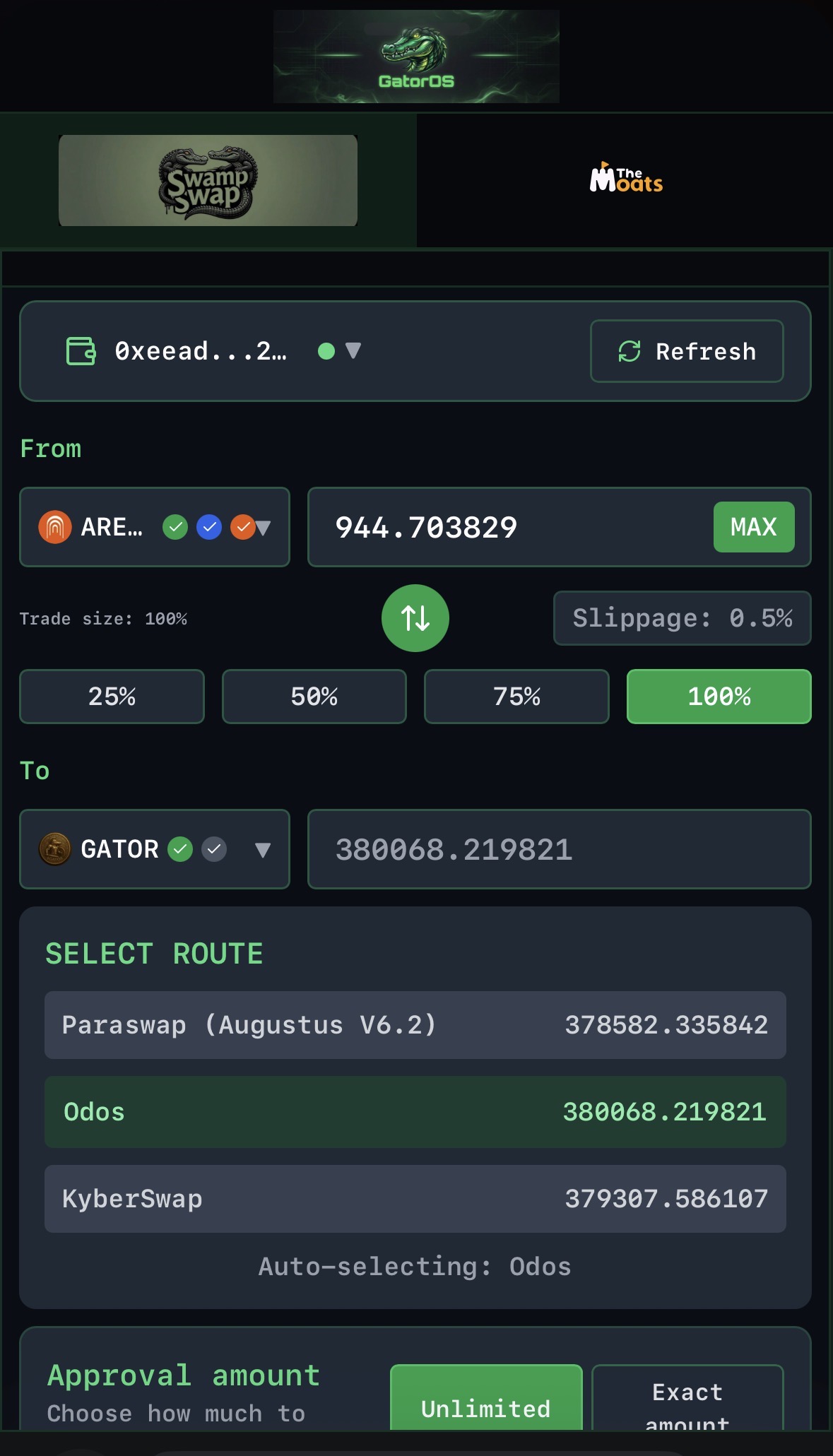
Task: Open the ARE… From token selector
Action: (155, 527)
